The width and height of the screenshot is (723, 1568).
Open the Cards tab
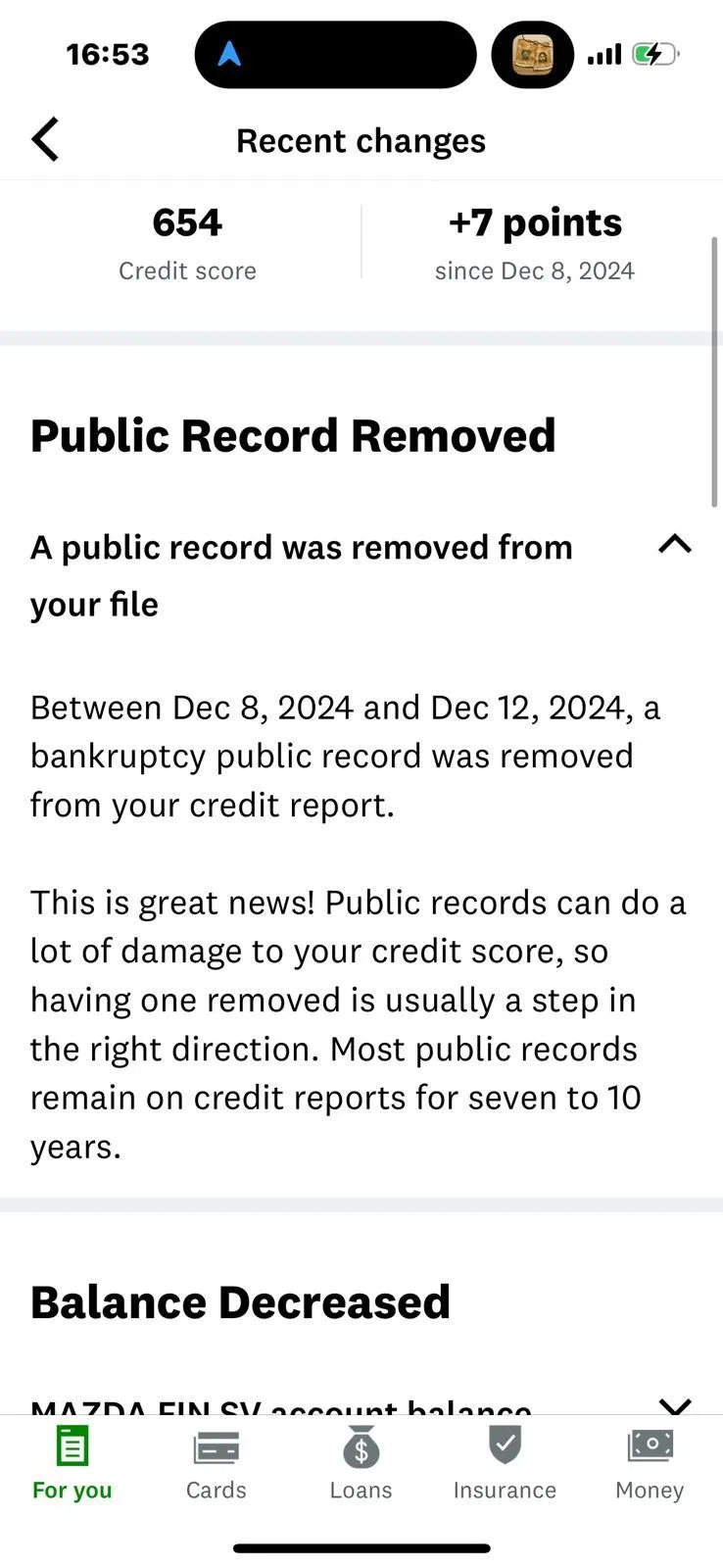point(217,1464)
